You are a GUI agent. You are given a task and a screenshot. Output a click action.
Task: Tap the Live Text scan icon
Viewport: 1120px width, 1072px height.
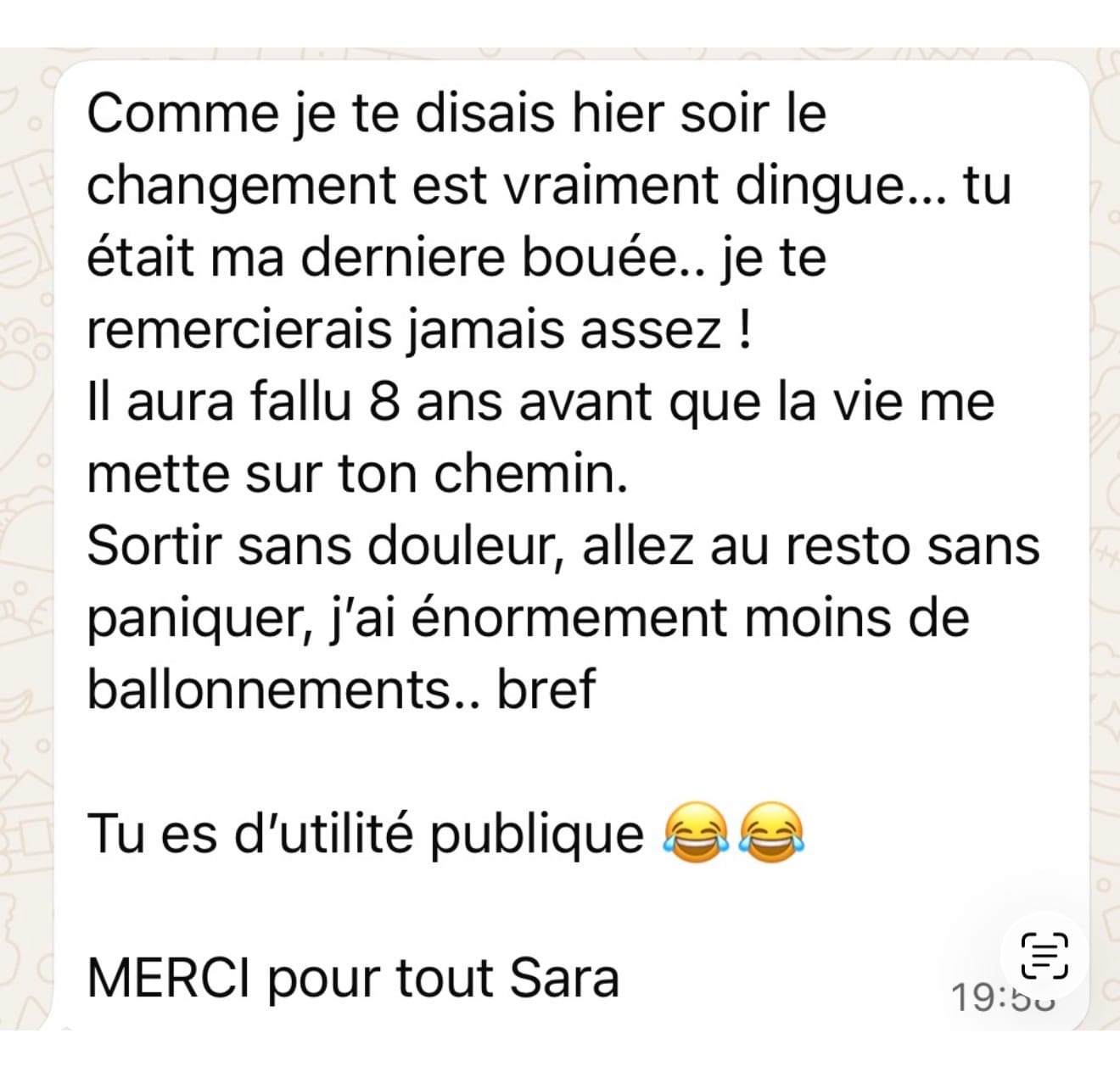[1044, 955]
